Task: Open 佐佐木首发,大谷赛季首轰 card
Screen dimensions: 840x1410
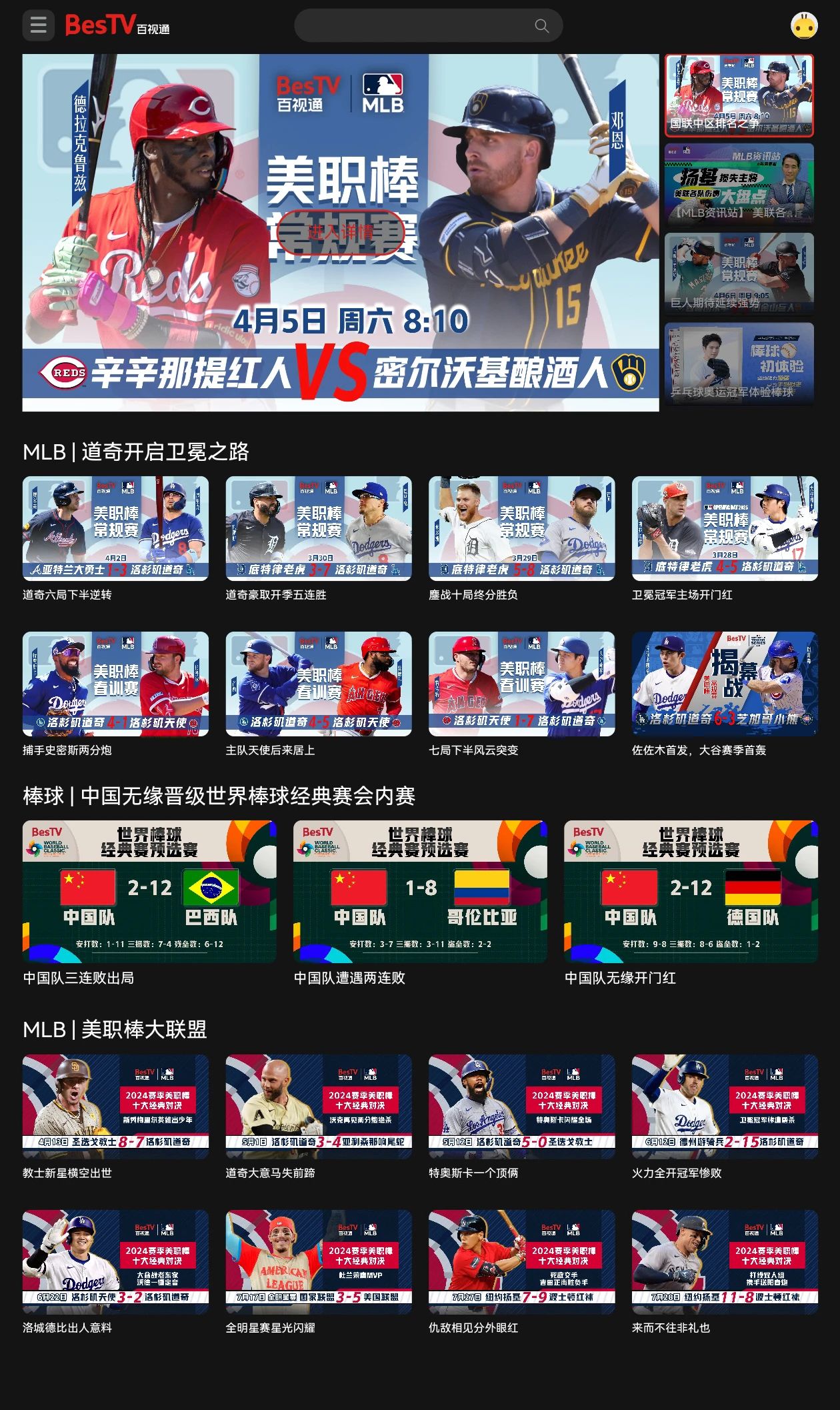Action: pyautogui.click(x=724, y=684)
